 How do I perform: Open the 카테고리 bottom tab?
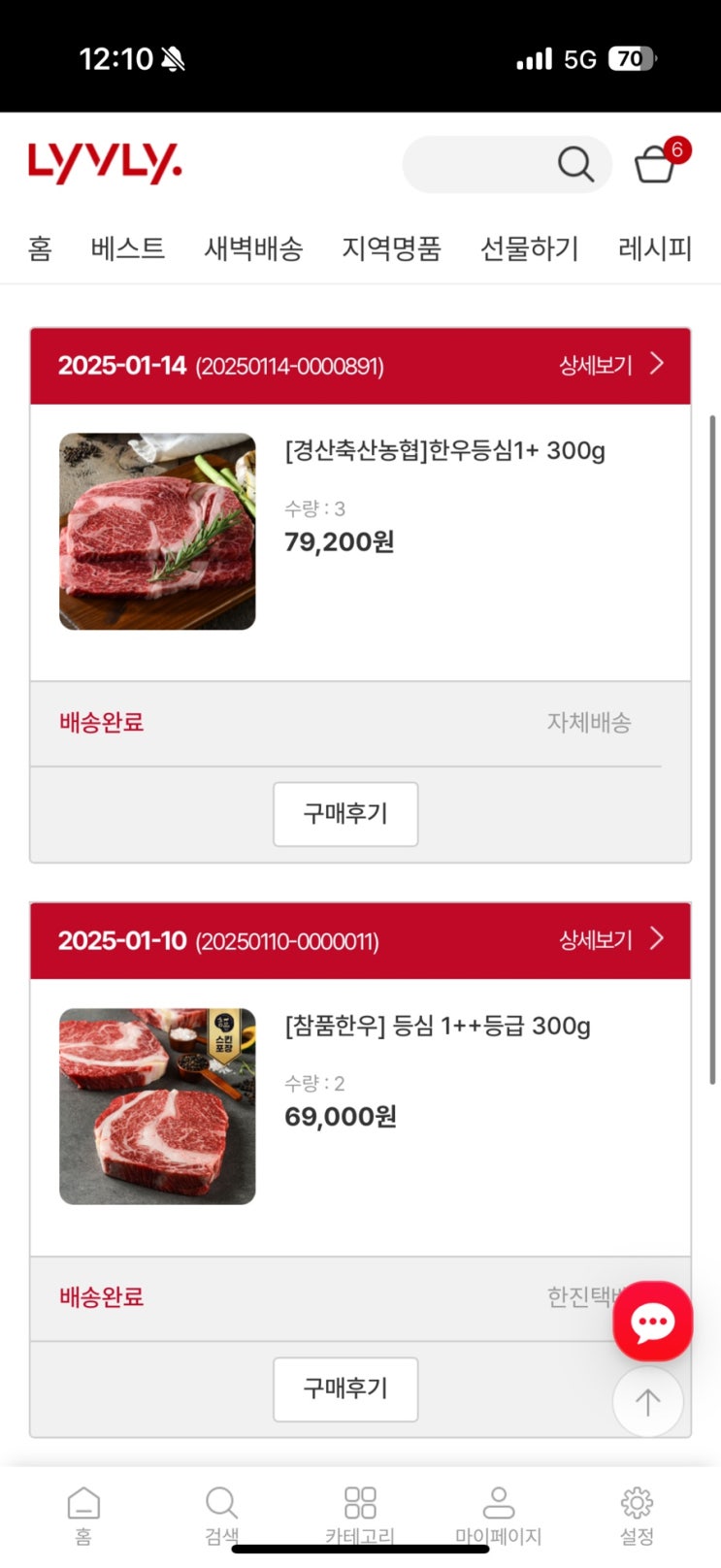[360, 1515]
